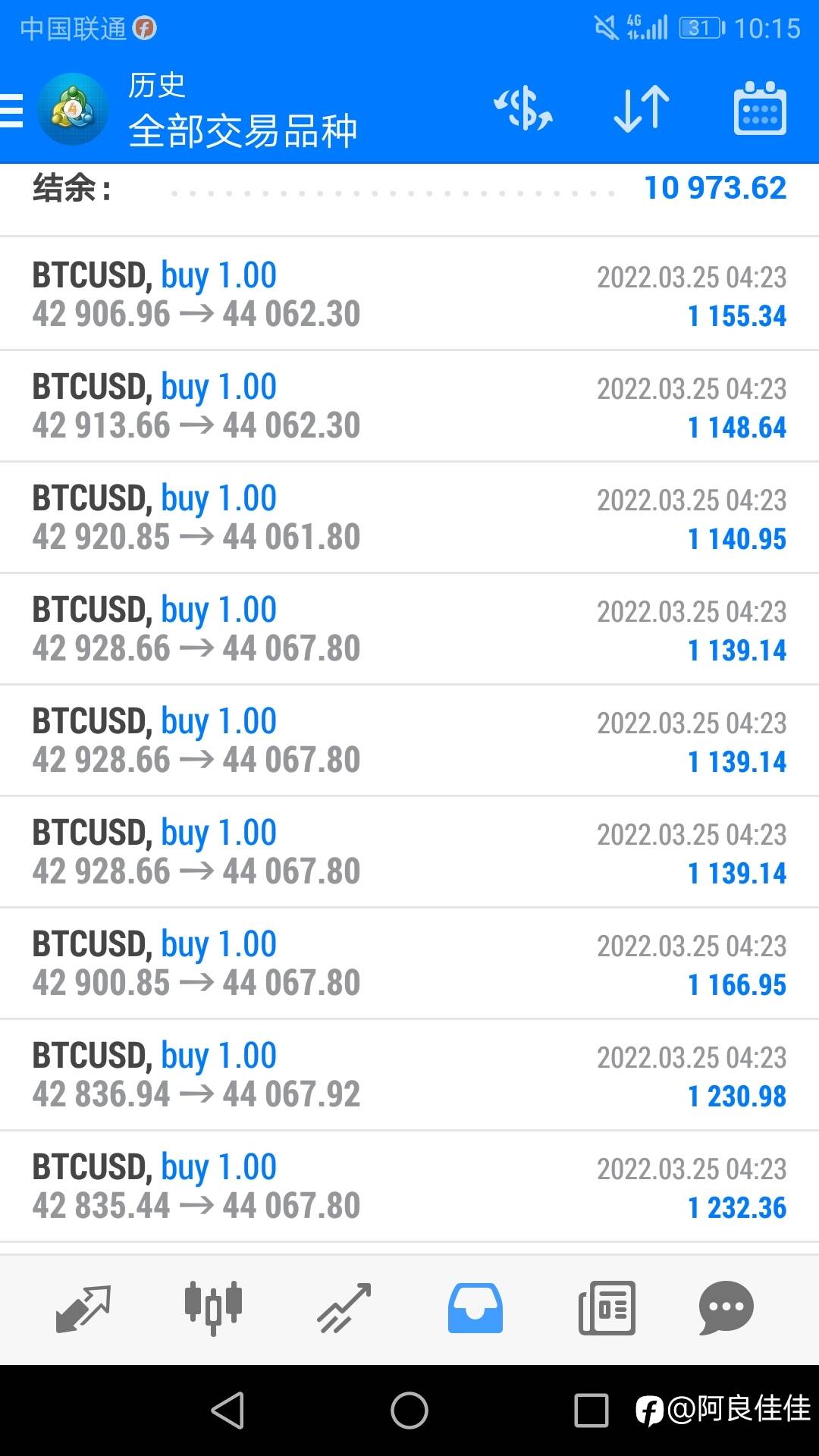Open the chat messages tab
819x1456 pixels.
pyautogui.click(x=726, y=1308)
